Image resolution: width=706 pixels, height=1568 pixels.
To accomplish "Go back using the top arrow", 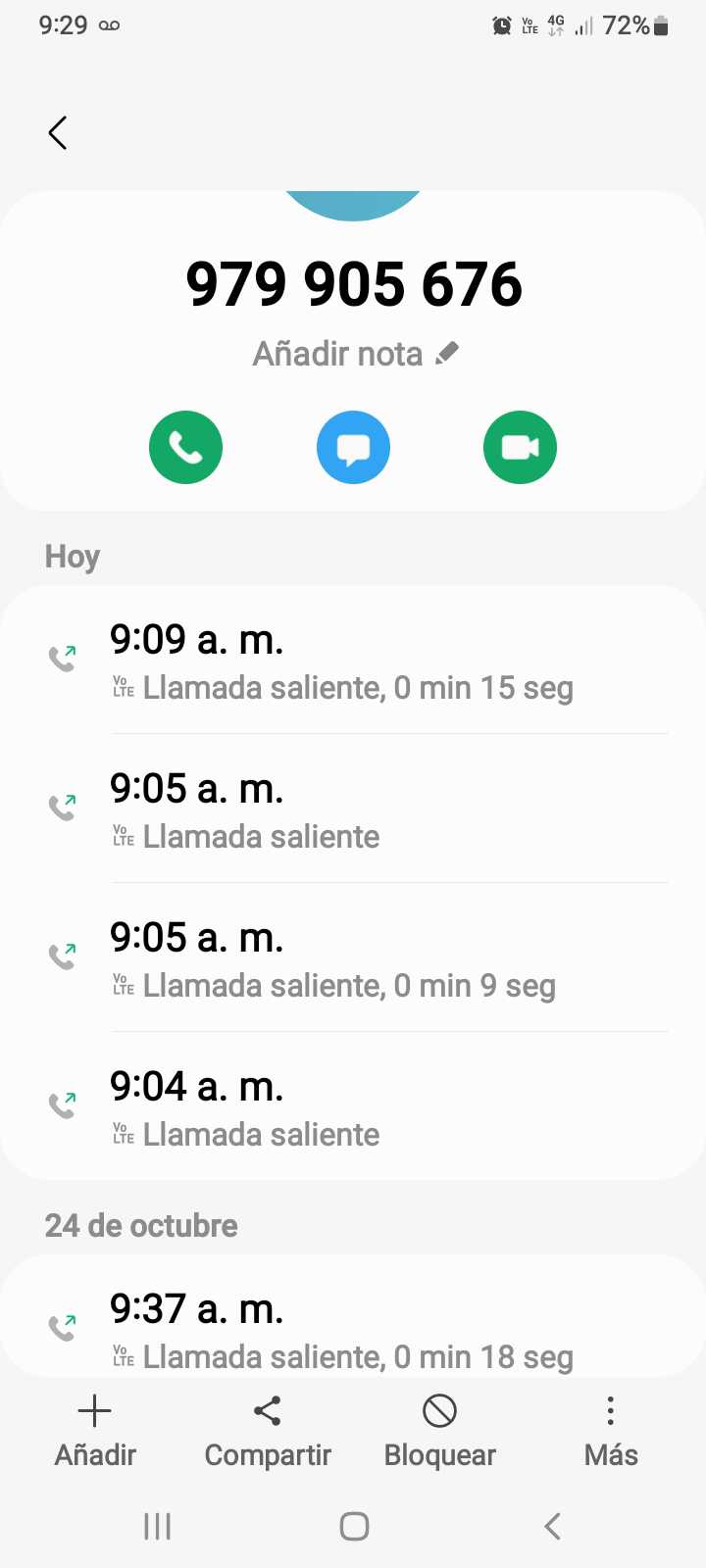I will click(x=58, y=133).
